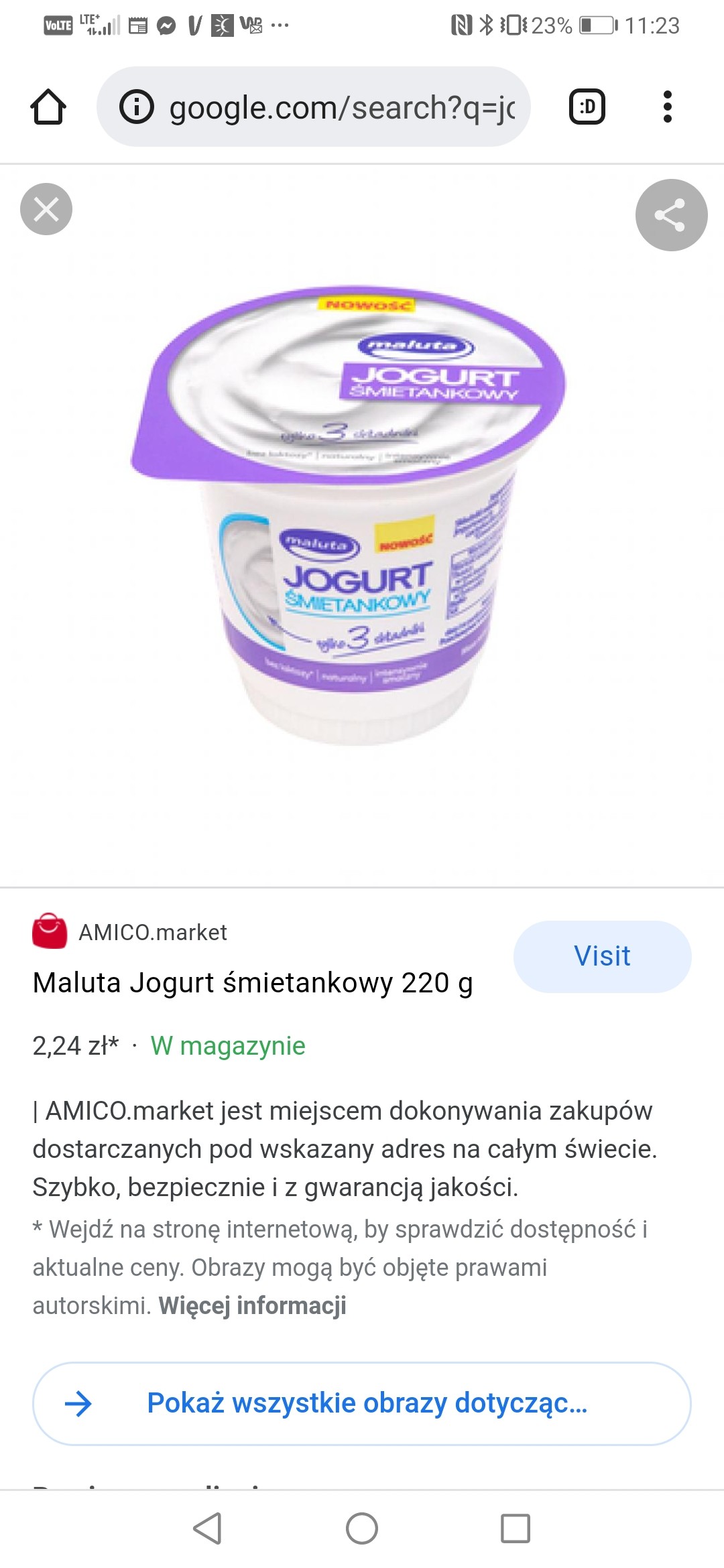
Task: Visit the AMICO.market page
Action: (x=602, y=956)
